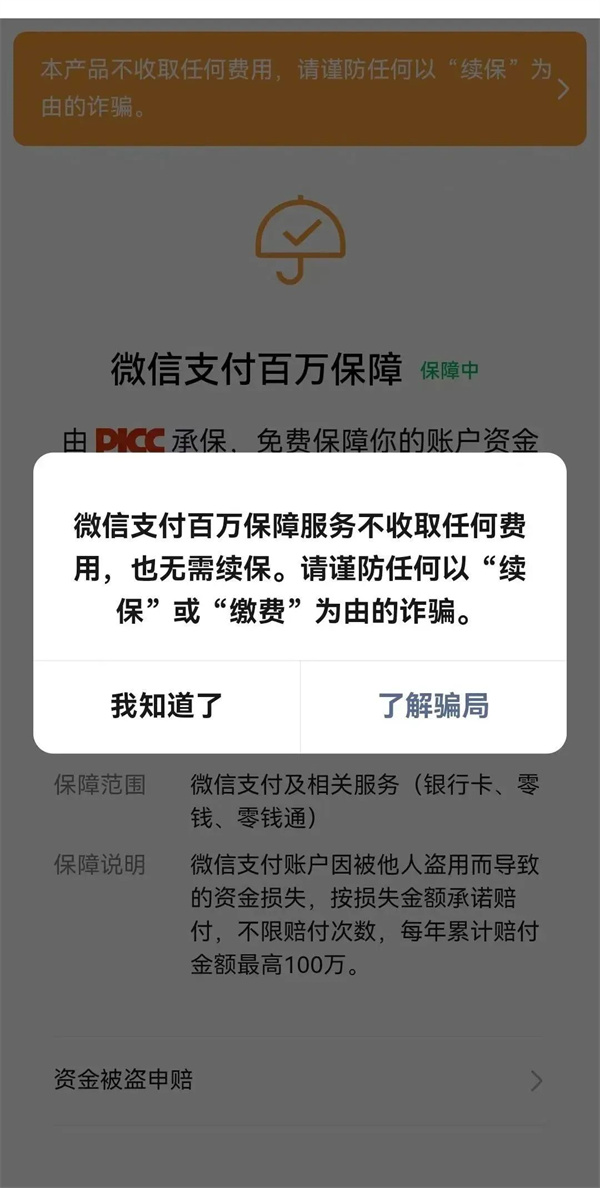Open the 续保 fraud warning banner

click(299, 89)
